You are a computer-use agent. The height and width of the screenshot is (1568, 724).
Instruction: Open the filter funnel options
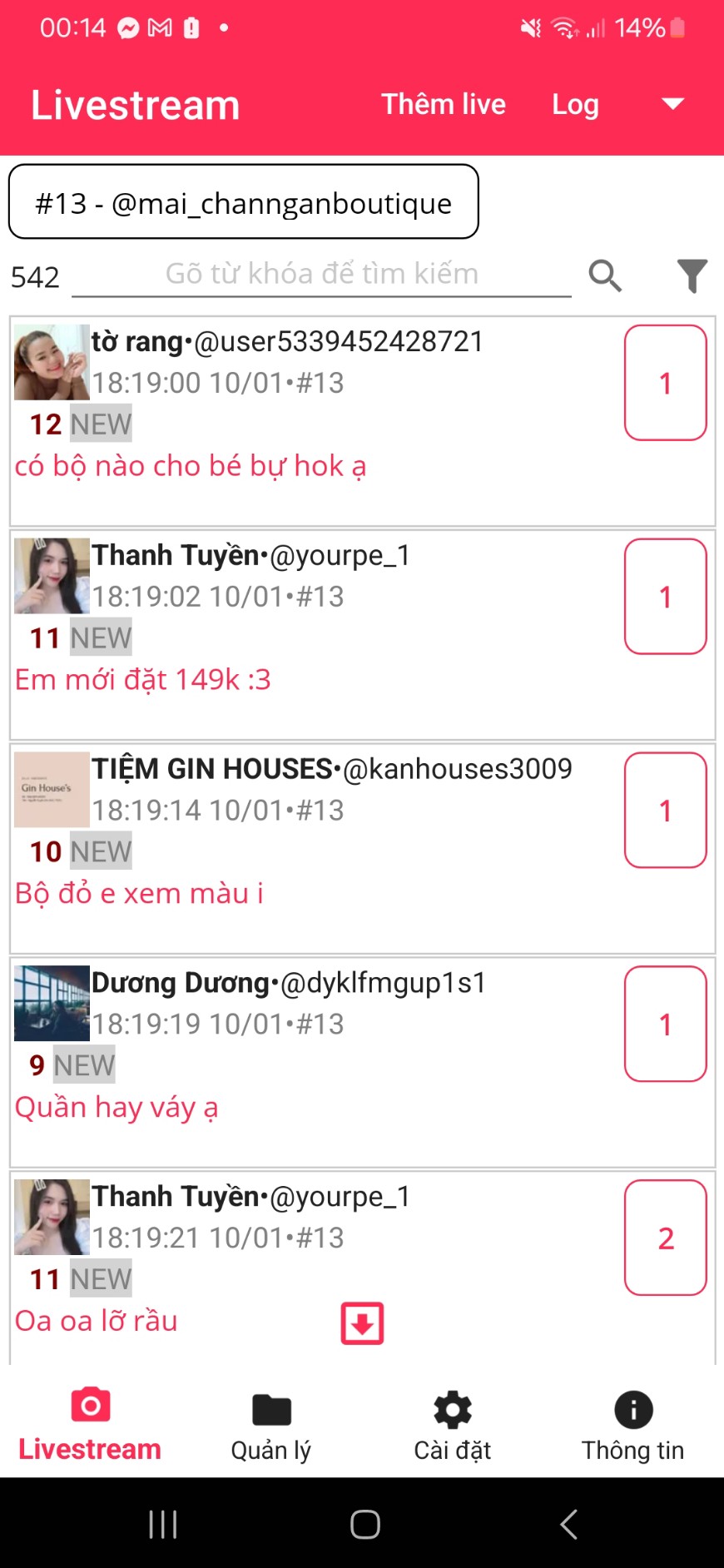[692, 275]
